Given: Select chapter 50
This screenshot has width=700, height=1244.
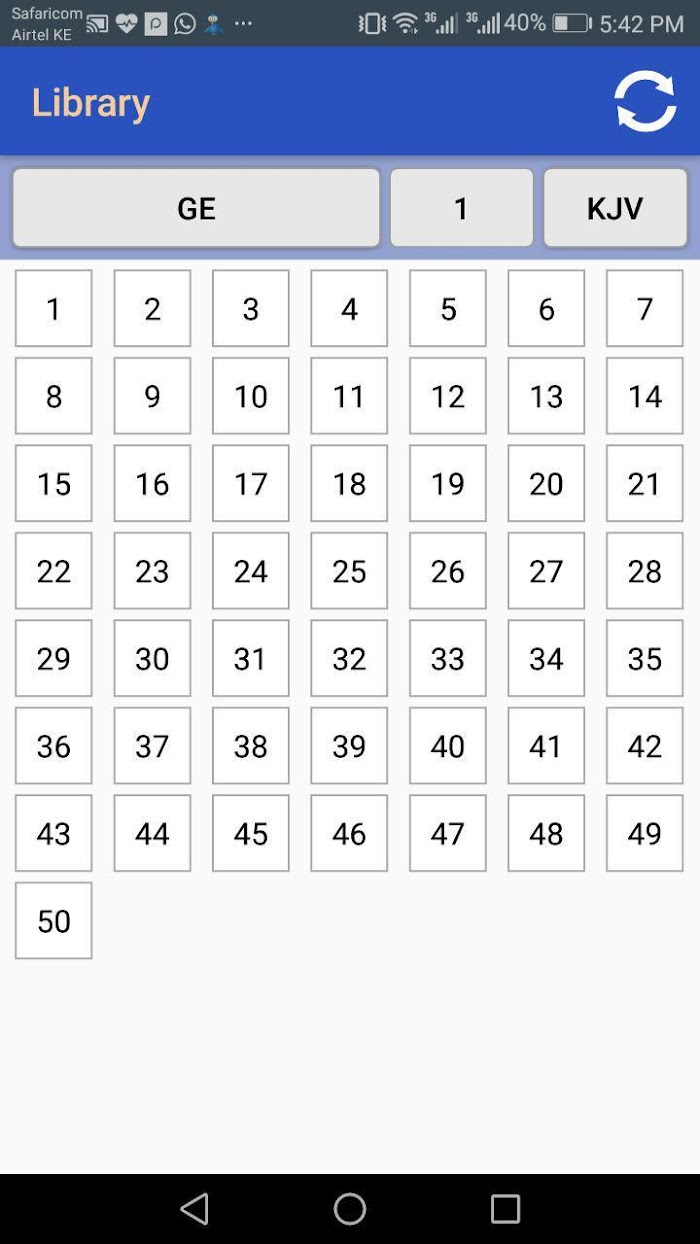Looking at the screenshot, I should pos(53,921).
